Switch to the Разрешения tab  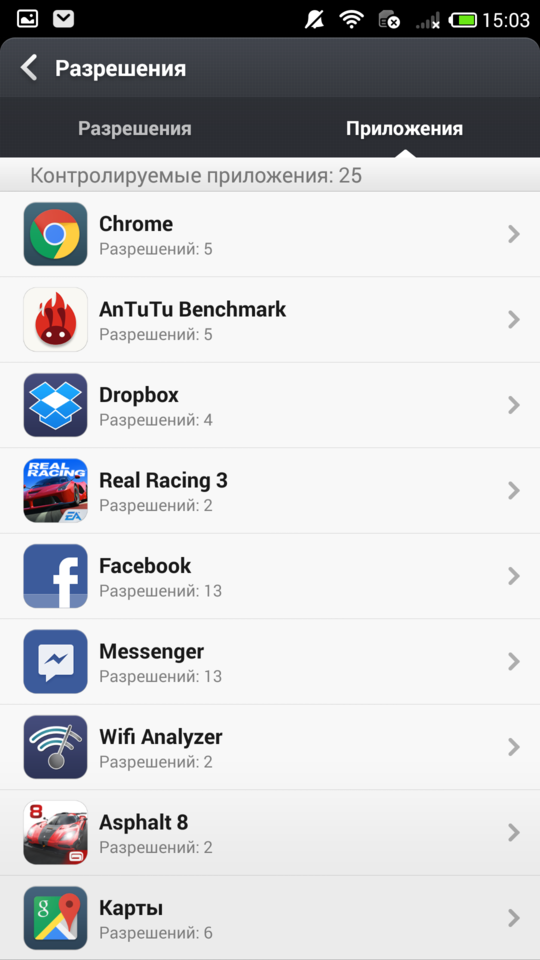click(135, 129)
